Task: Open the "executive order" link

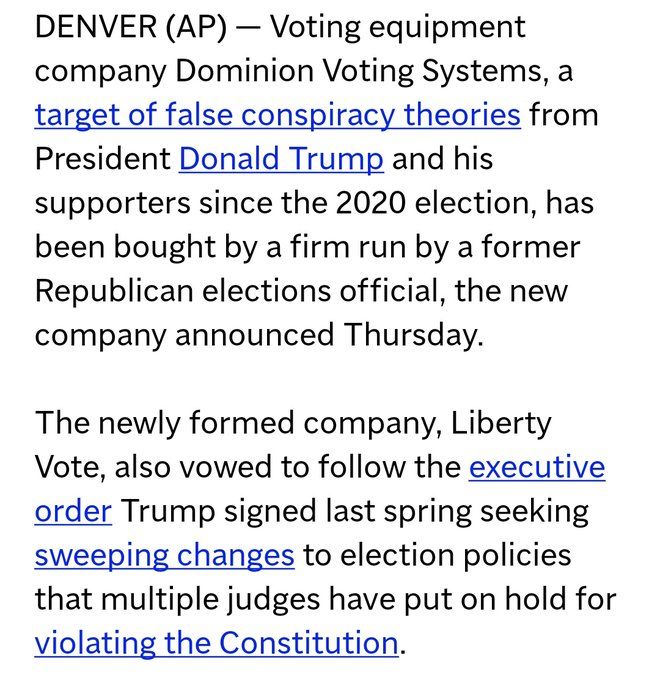Action: pos(536,467)
